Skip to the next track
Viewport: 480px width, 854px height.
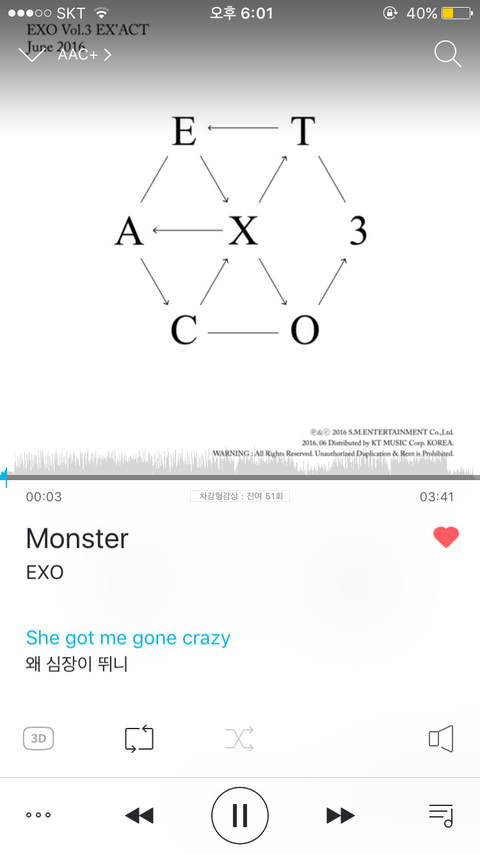[x=341, y=815]
